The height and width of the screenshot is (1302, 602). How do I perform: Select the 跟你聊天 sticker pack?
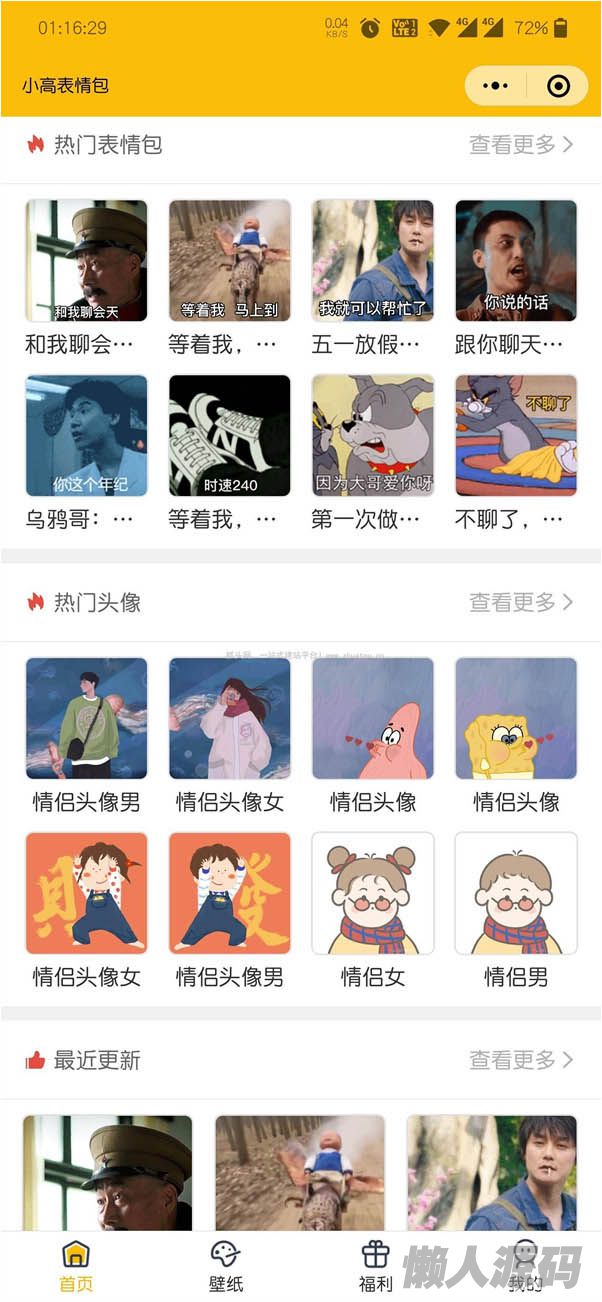(x=516, y=261)
